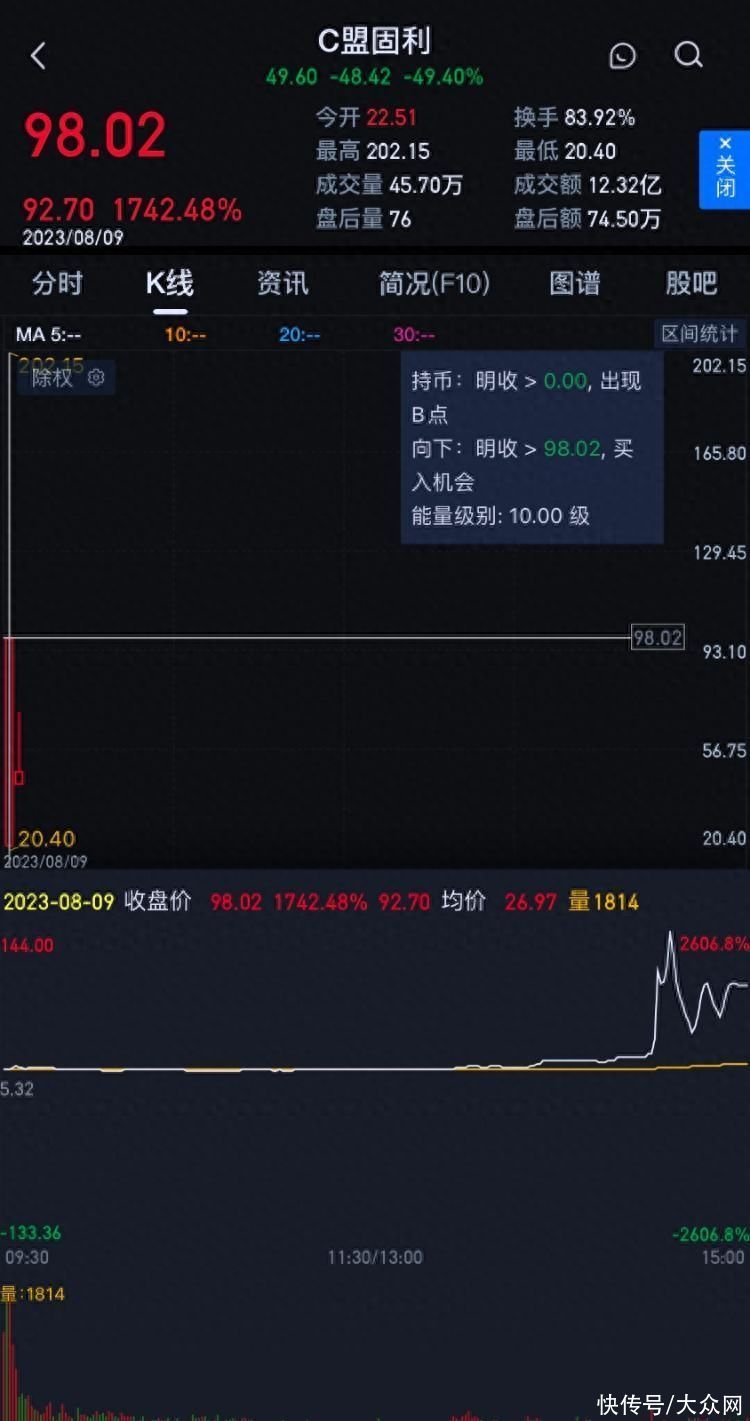Select the K线 tab

point(169,283)
